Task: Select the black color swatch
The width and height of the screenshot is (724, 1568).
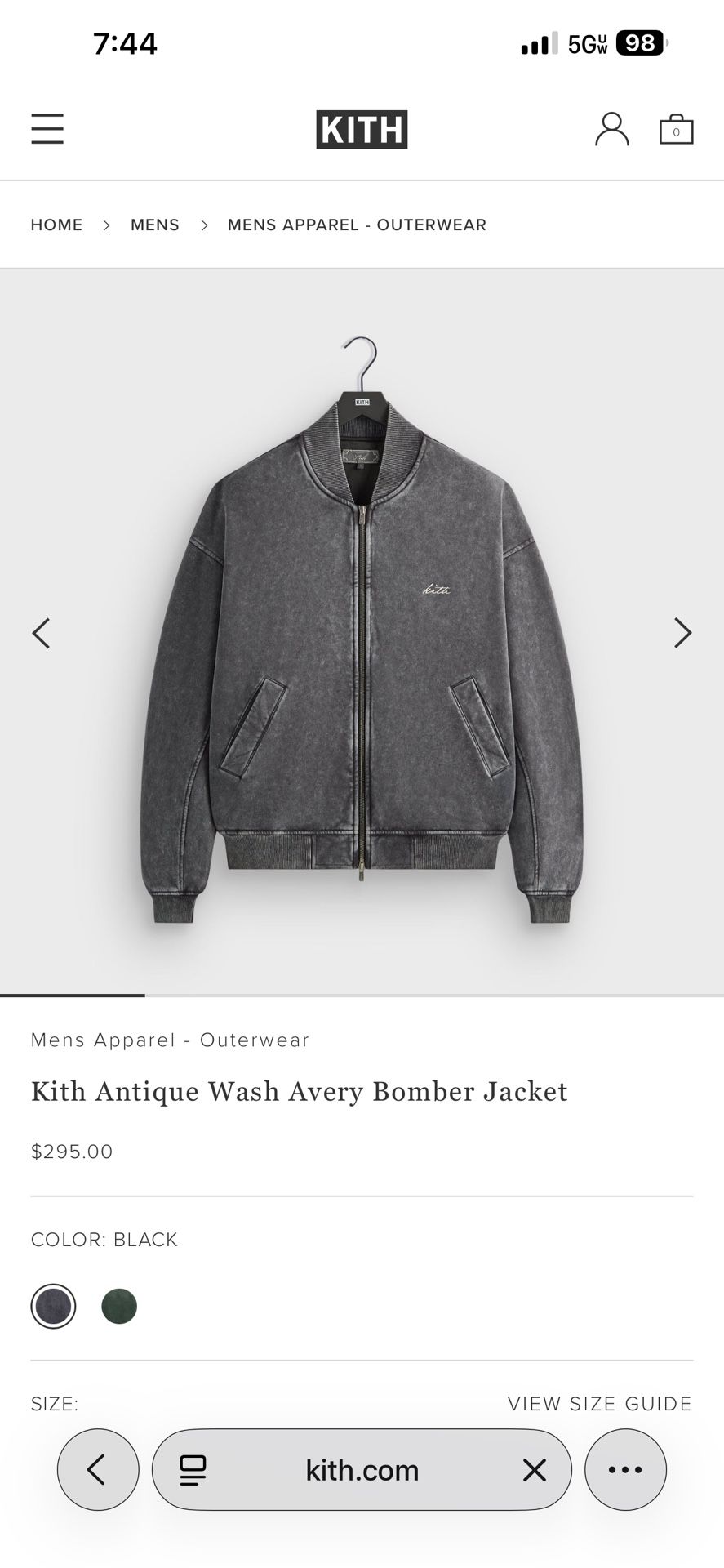Action: (x=53, y=1306)
